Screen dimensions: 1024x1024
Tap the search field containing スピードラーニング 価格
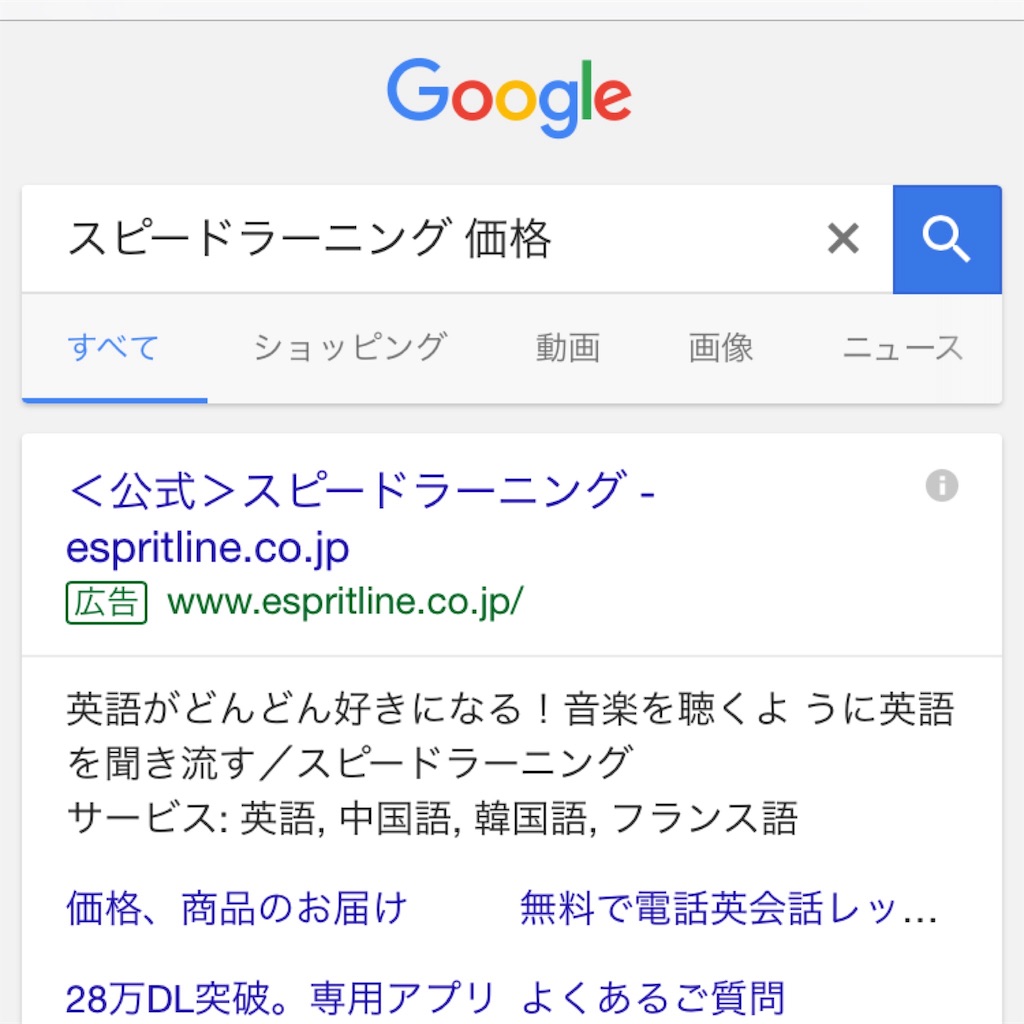pos(420,240)
